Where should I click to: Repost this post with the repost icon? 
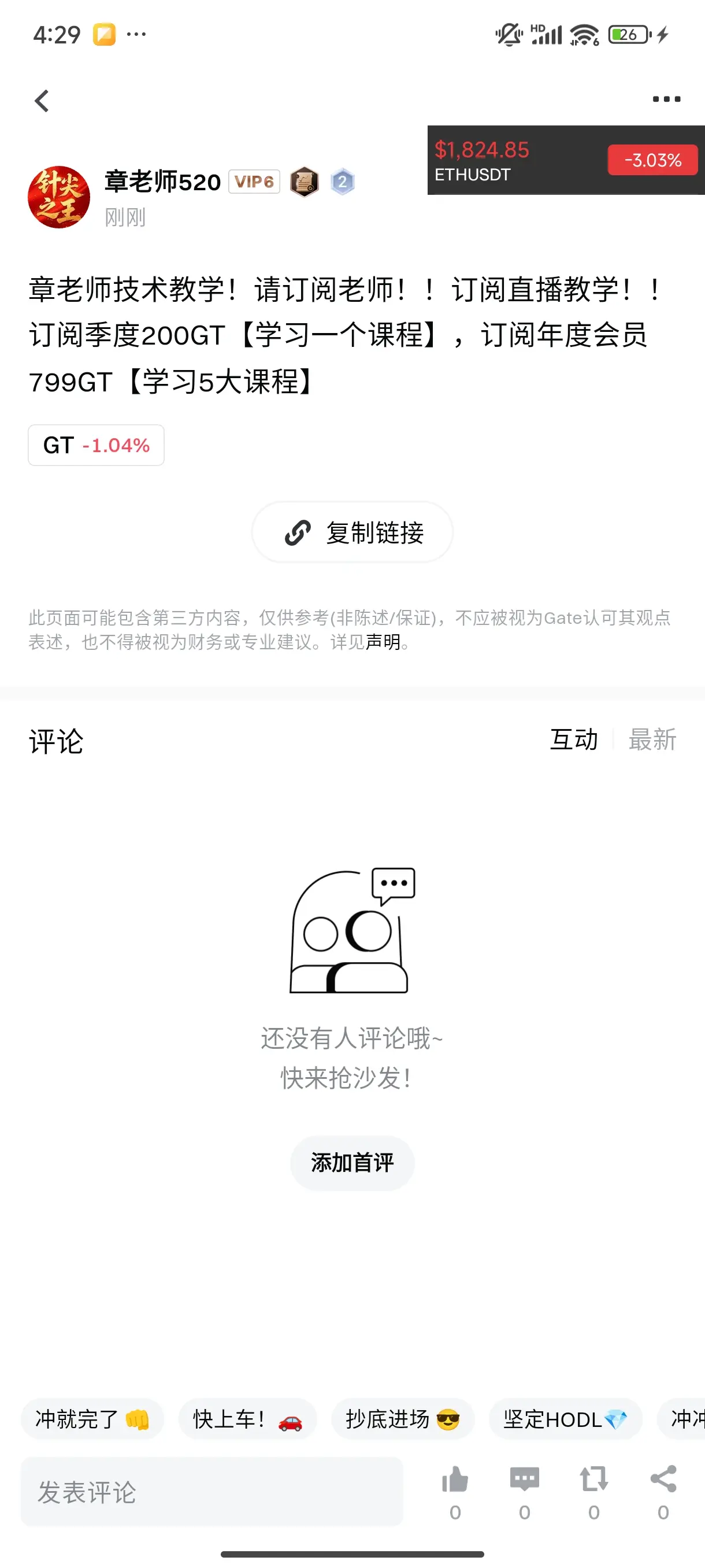pyautogui.click(x=593, y=1492)
